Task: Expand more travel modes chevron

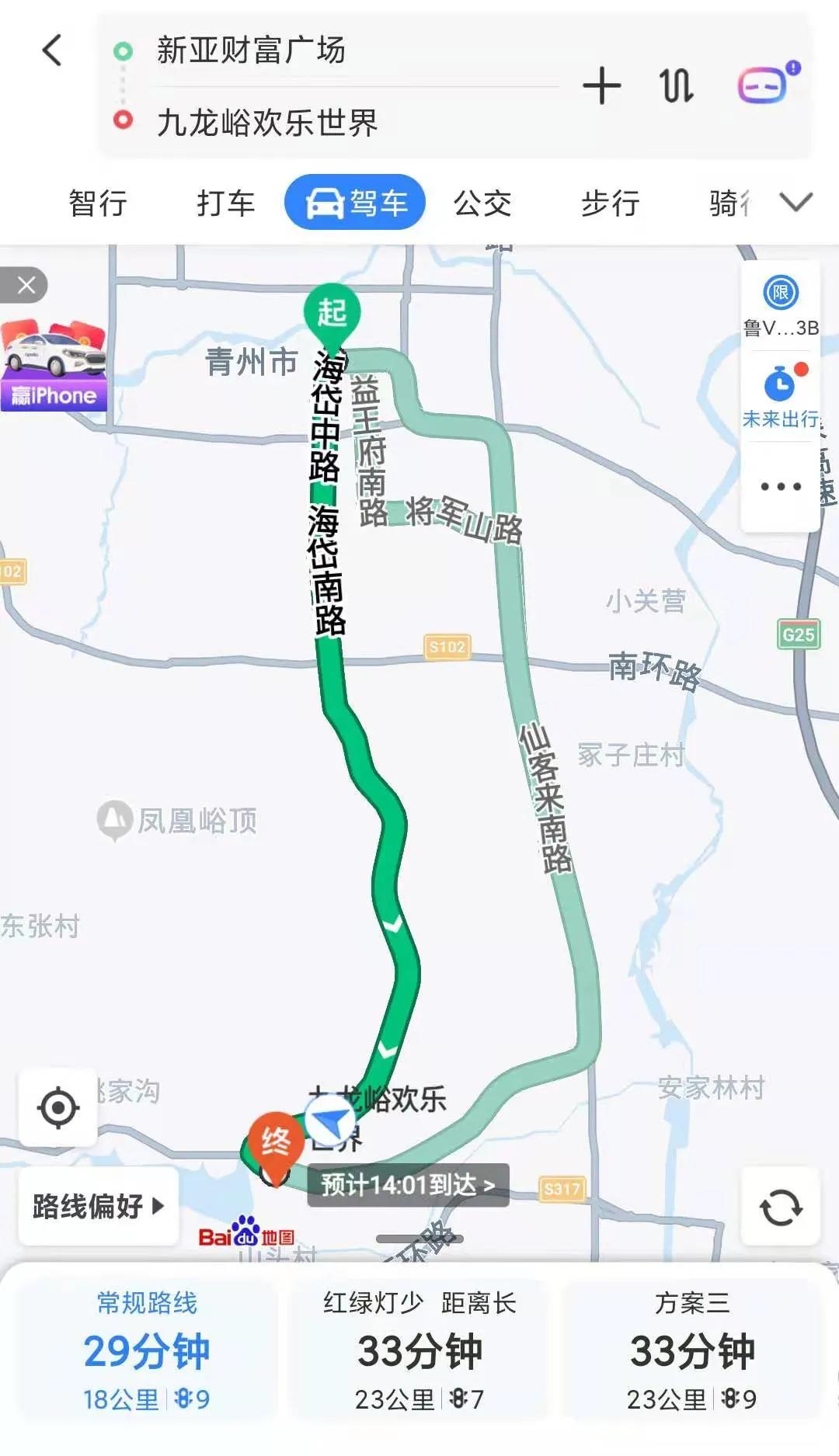Action: click(x=796, y=203)
